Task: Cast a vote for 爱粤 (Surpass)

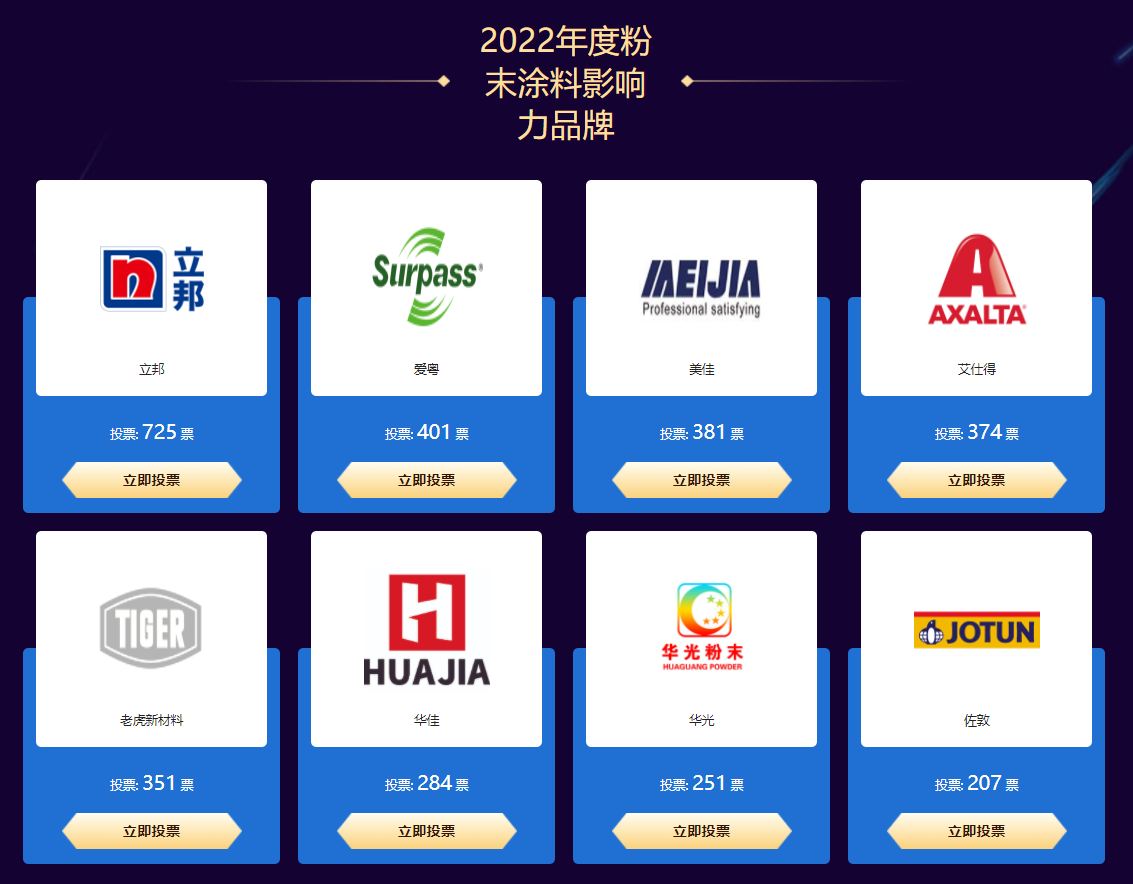Action: point(427,480)
